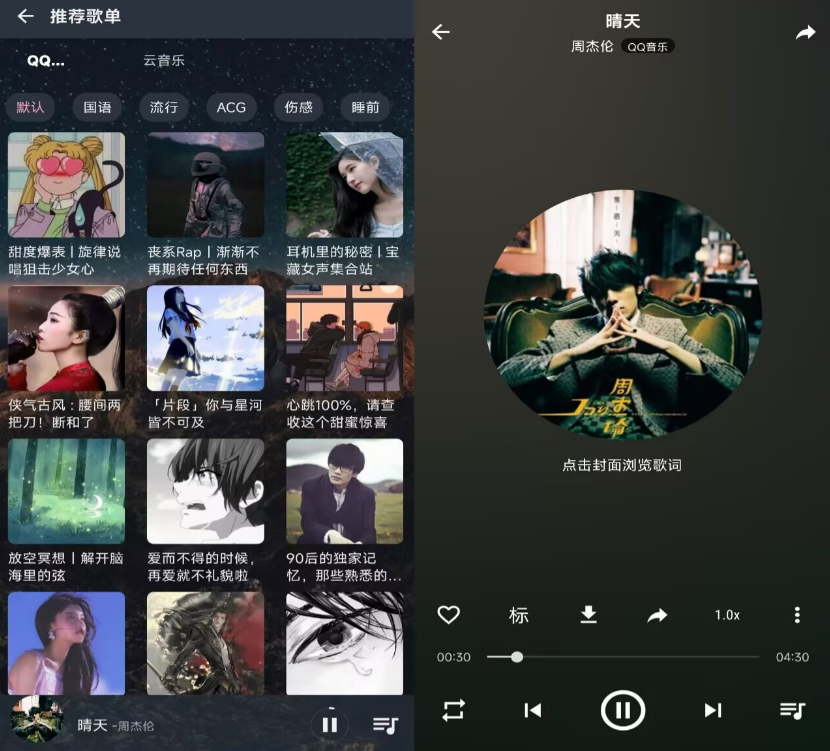Open the 甜度爆表 playlist tile
This screenshot has width=830, height=751.
(66, 185)
